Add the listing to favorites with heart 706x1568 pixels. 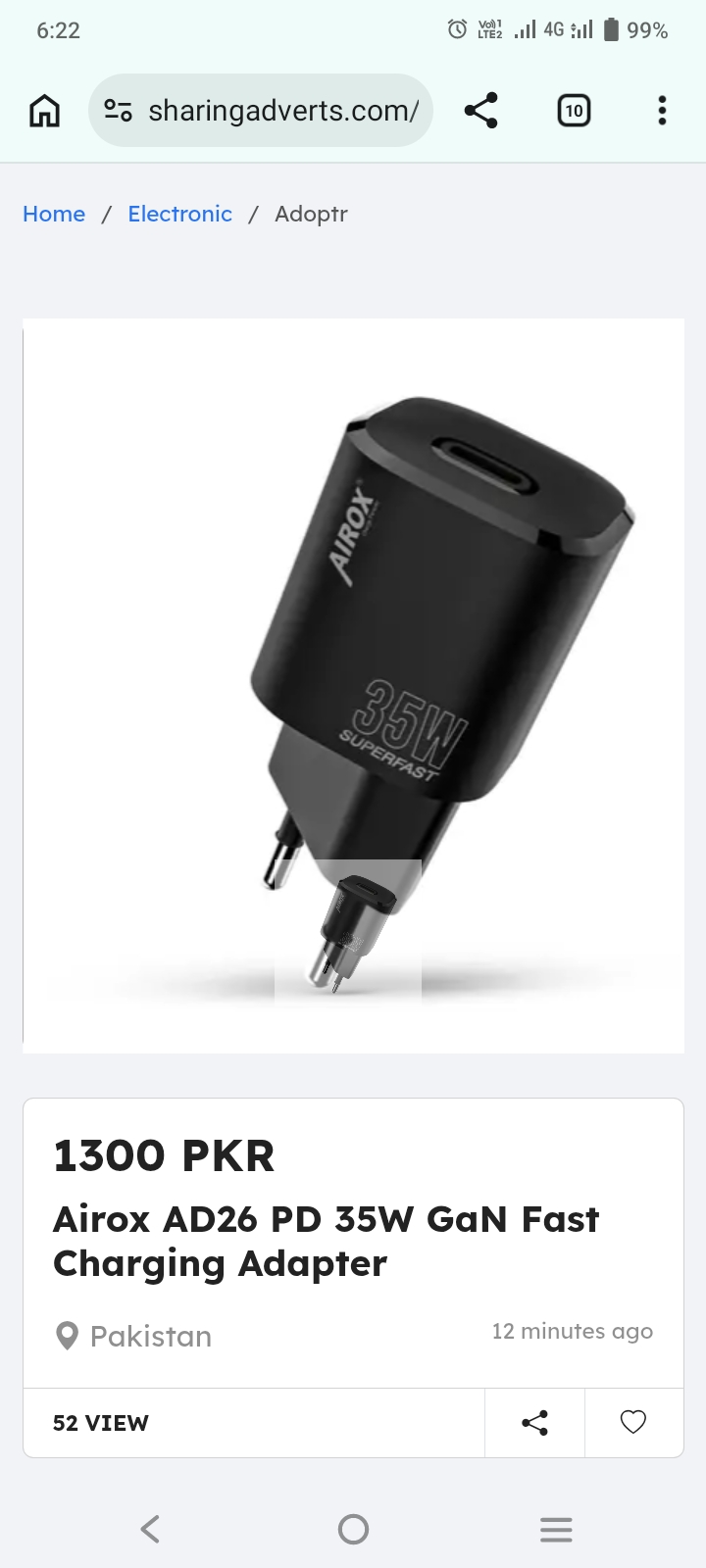click(633, 1423)
